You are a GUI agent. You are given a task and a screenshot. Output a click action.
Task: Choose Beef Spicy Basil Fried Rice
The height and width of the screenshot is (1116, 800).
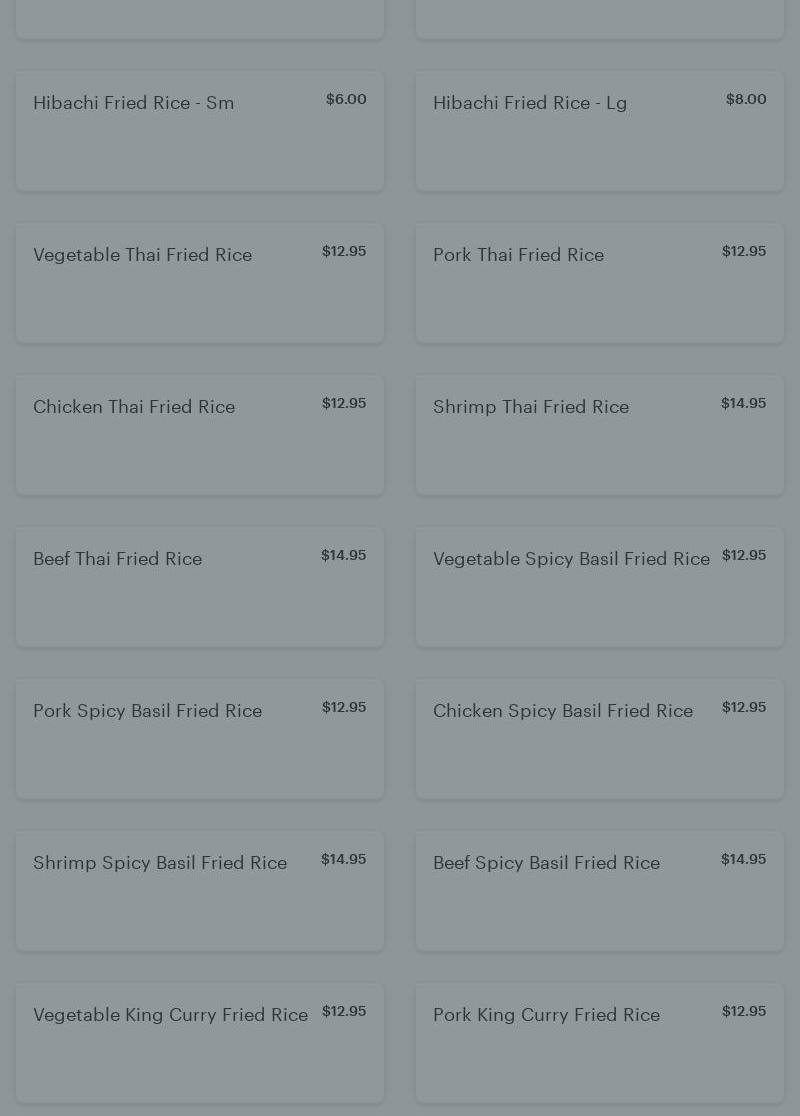coord(600,890)
